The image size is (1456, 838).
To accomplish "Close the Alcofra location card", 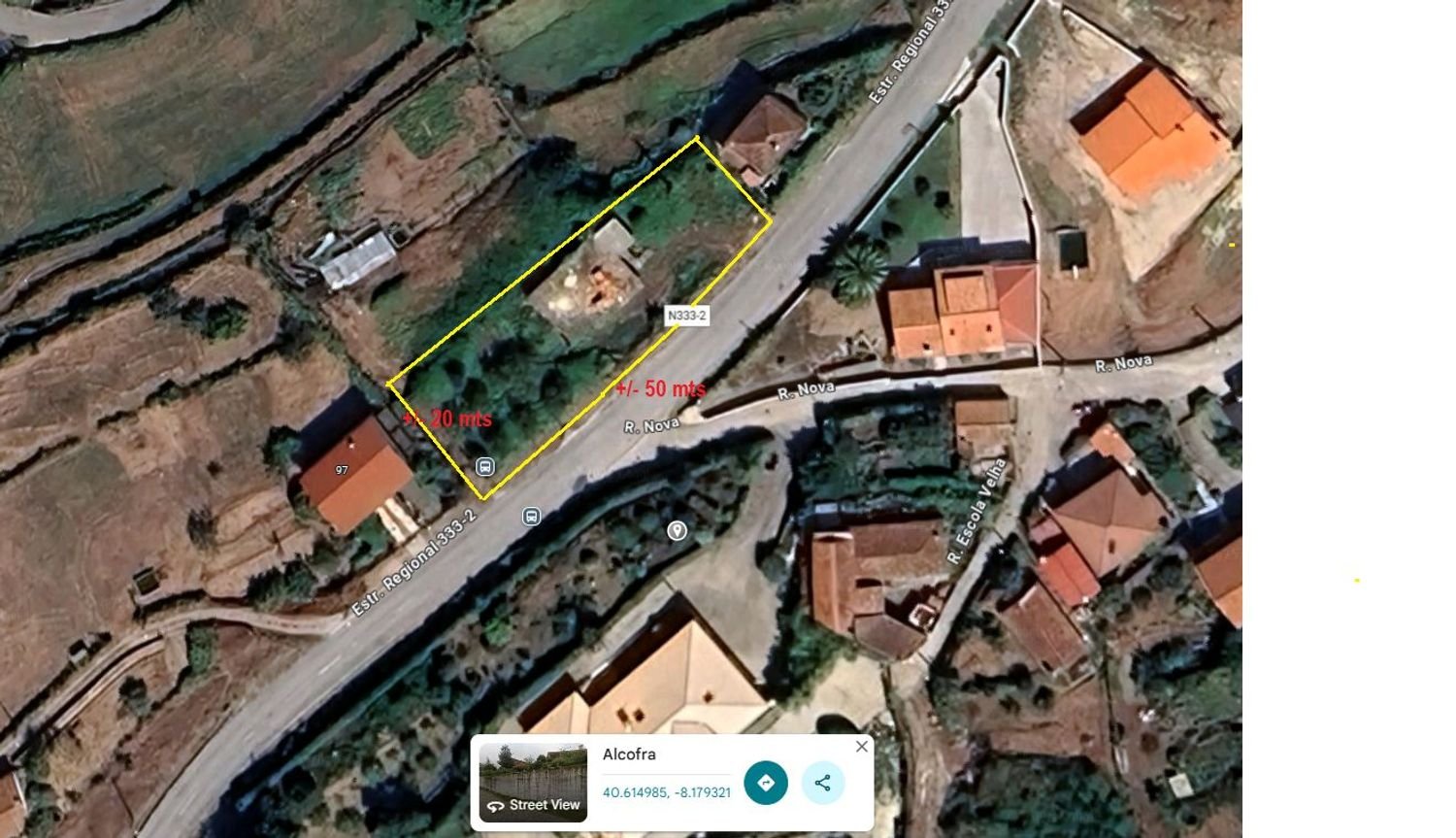I will click(x=861, y=747).
